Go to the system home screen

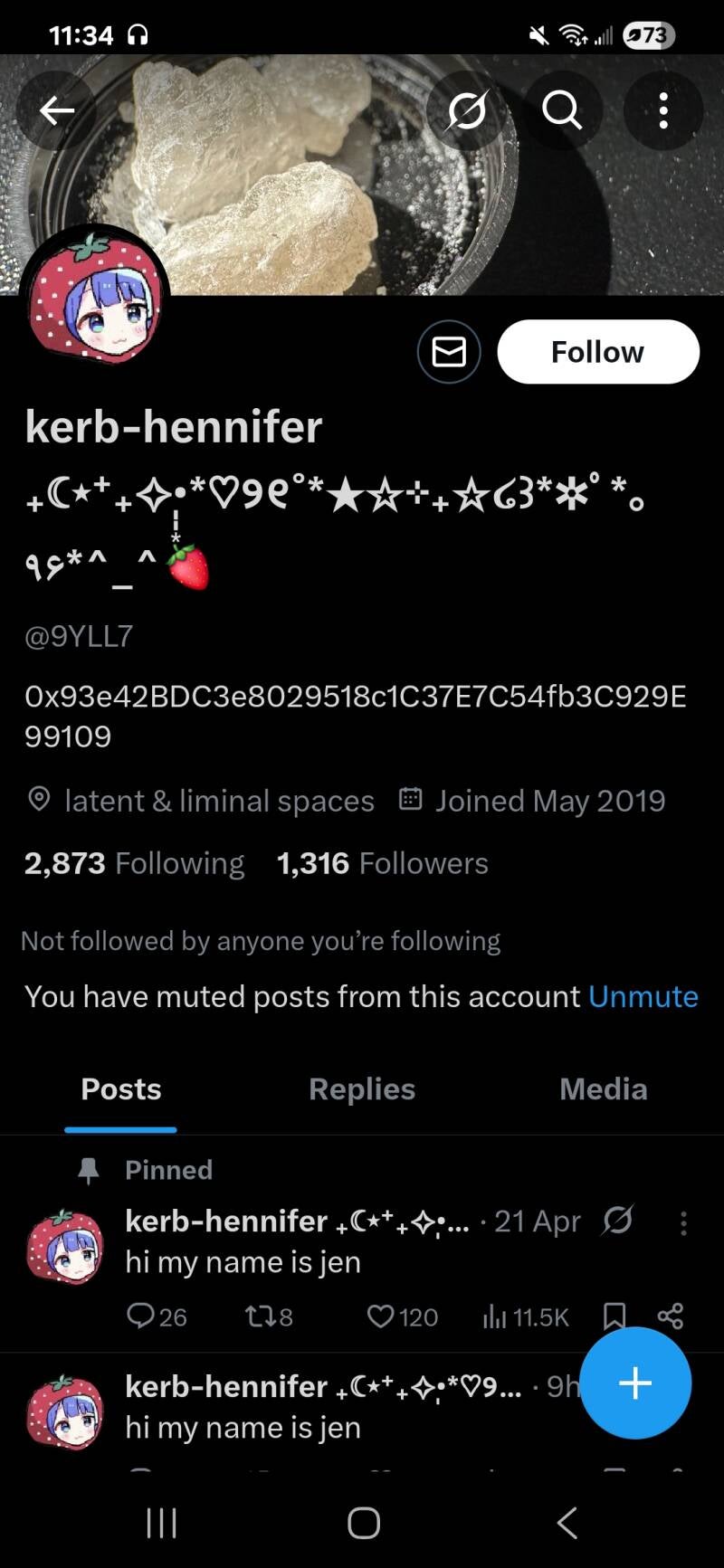coord(364,1523)
